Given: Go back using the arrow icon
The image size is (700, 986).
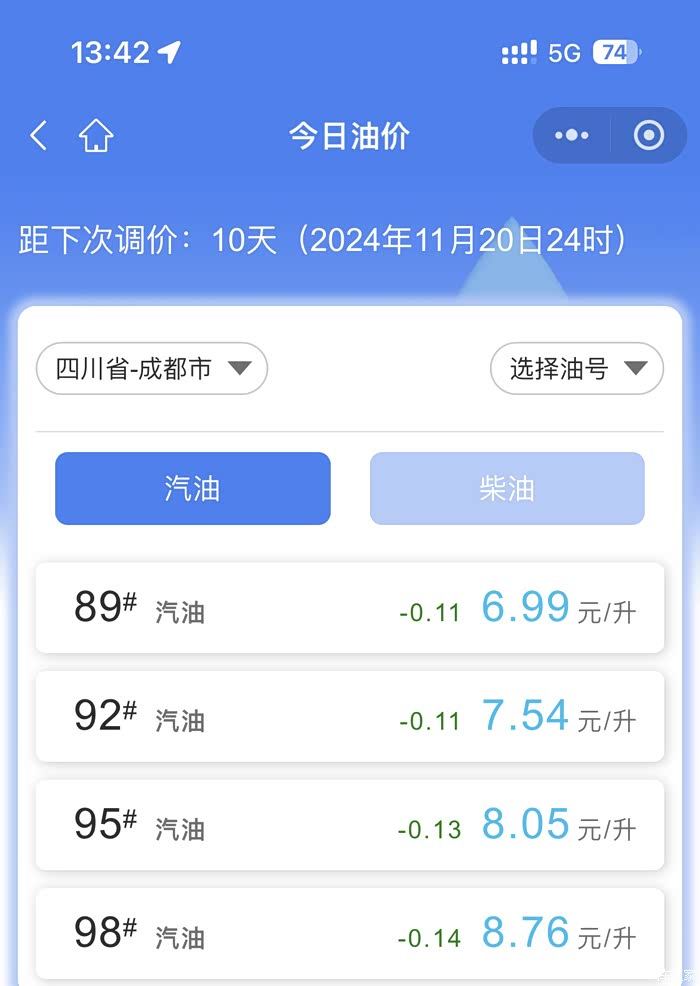Looking at the screenshot, I should coord(39,136).
